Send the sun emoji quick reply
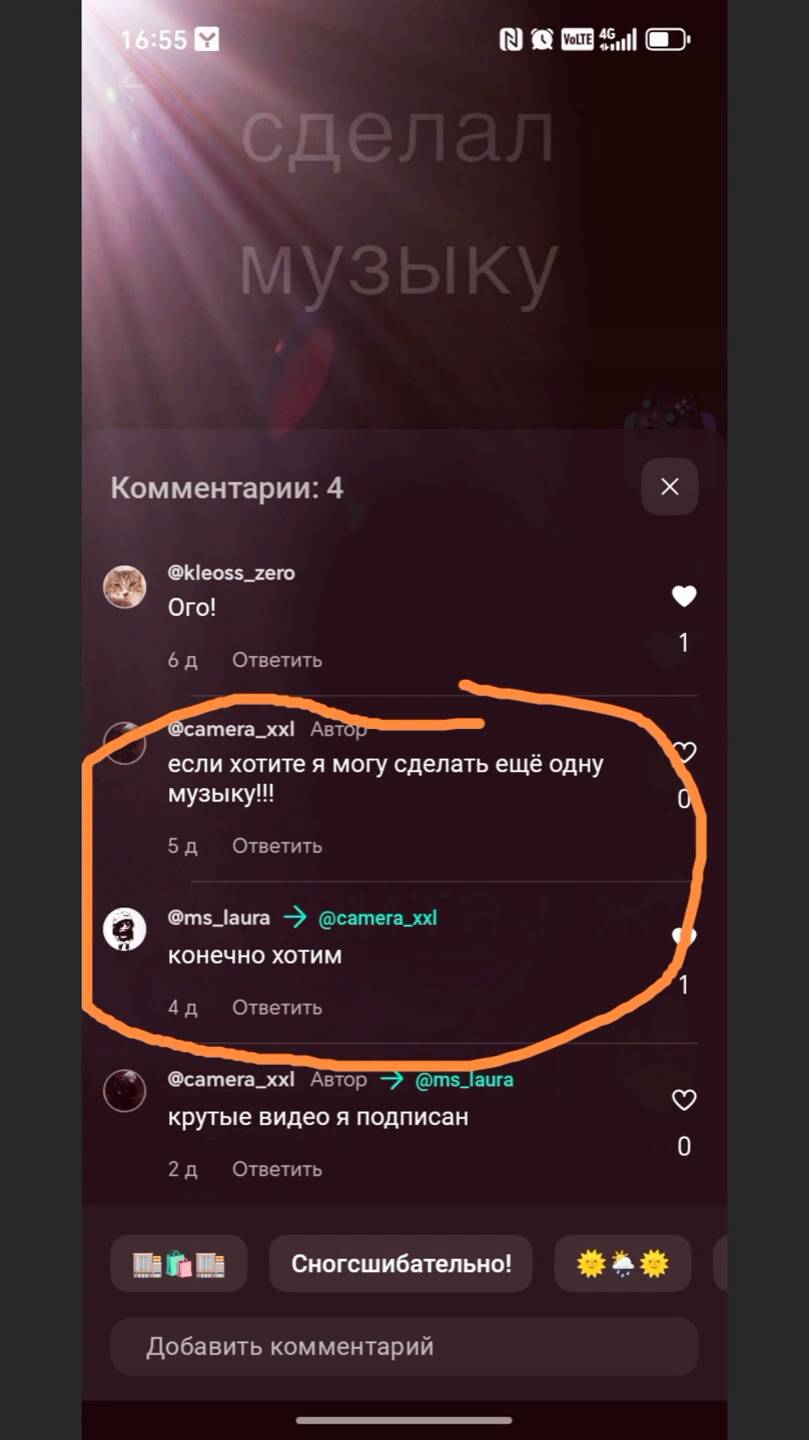The height and width of the screenshot is (1440, 809). [x=622, y=1264]
